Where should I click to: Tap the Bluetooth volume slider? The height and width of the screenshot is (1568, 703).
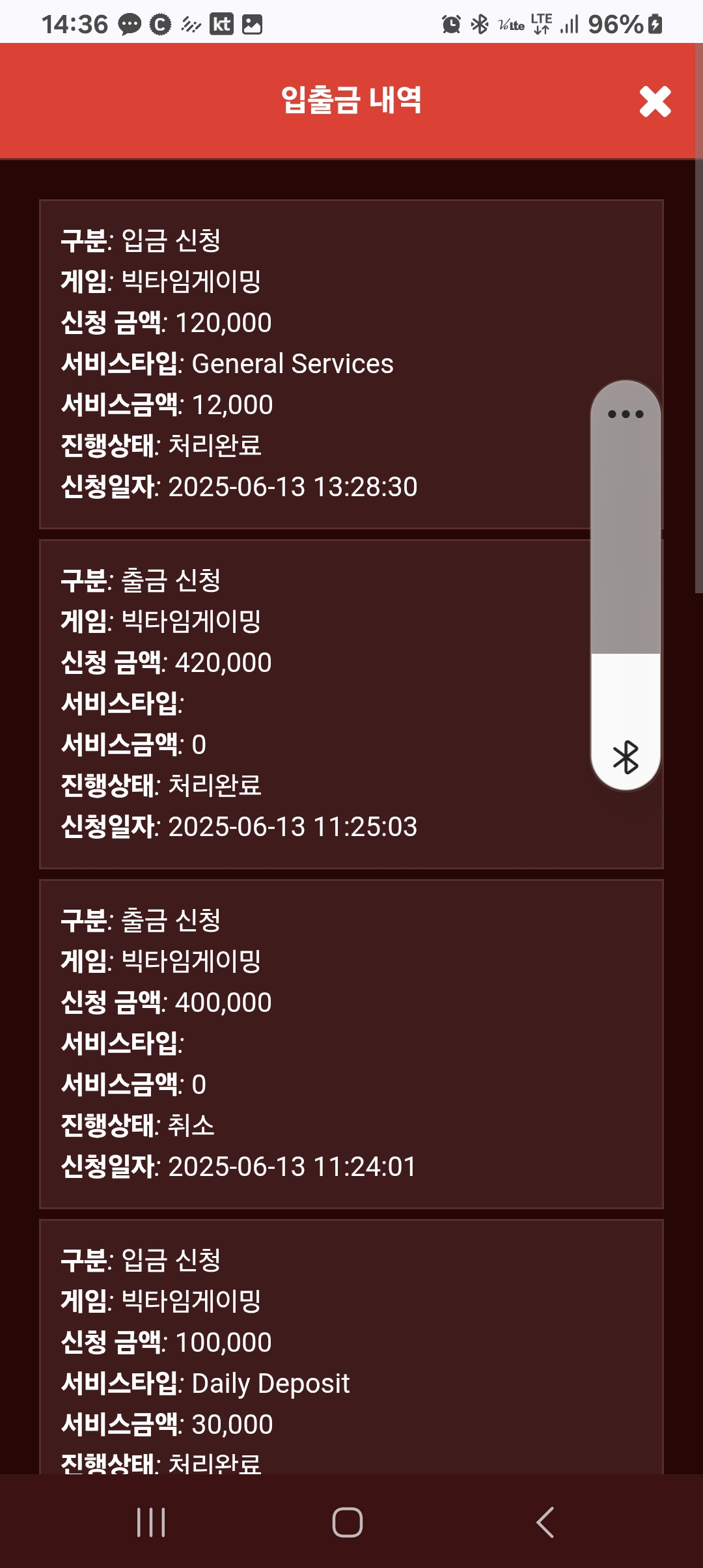[x=626, y=585]
